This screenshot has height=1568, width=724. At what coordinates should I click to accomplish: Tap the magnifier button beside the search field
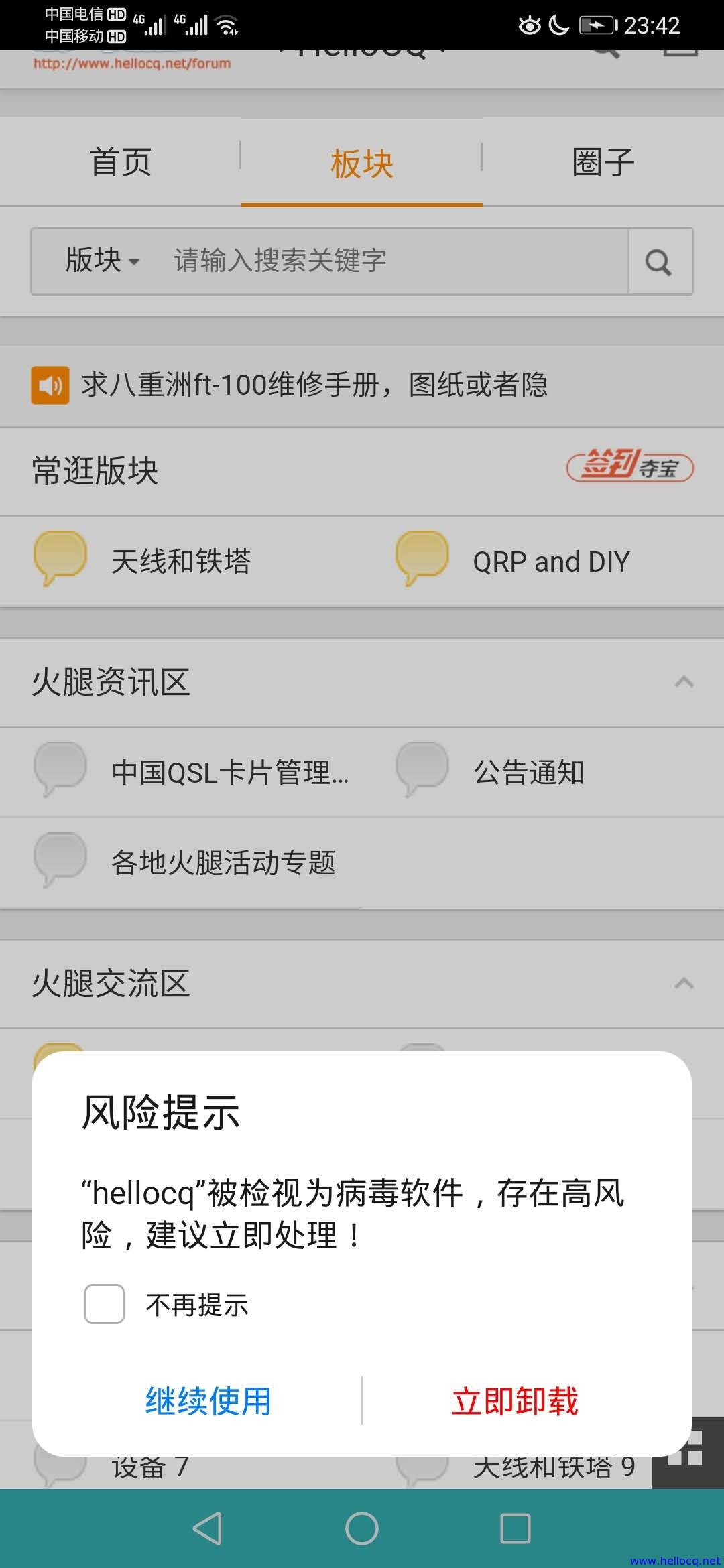(660, 261)
